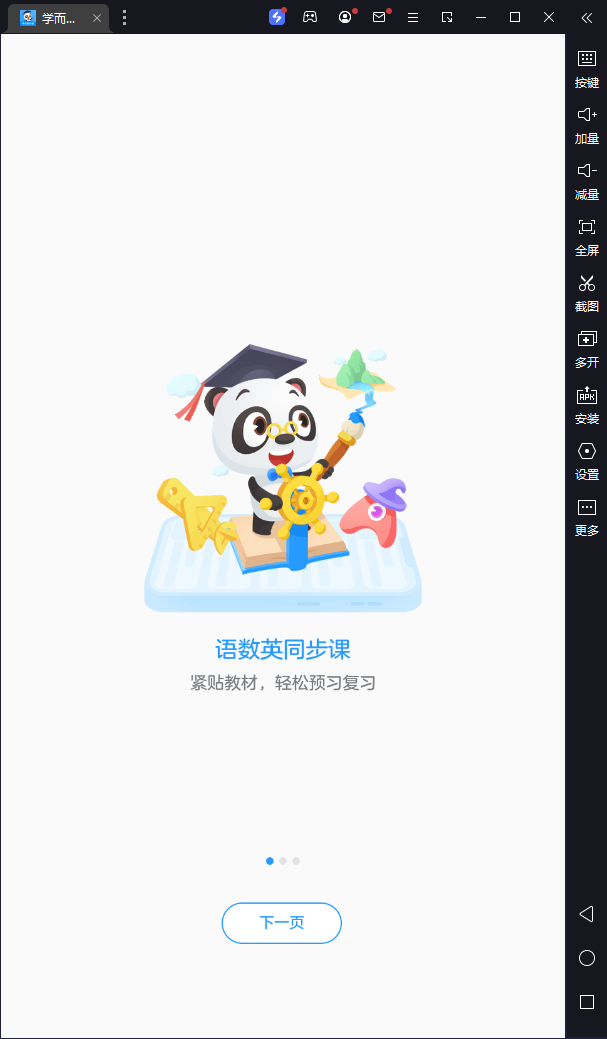Open the mail messages icon
Viewport: 607px width, 1039px height.
point(379,17)
